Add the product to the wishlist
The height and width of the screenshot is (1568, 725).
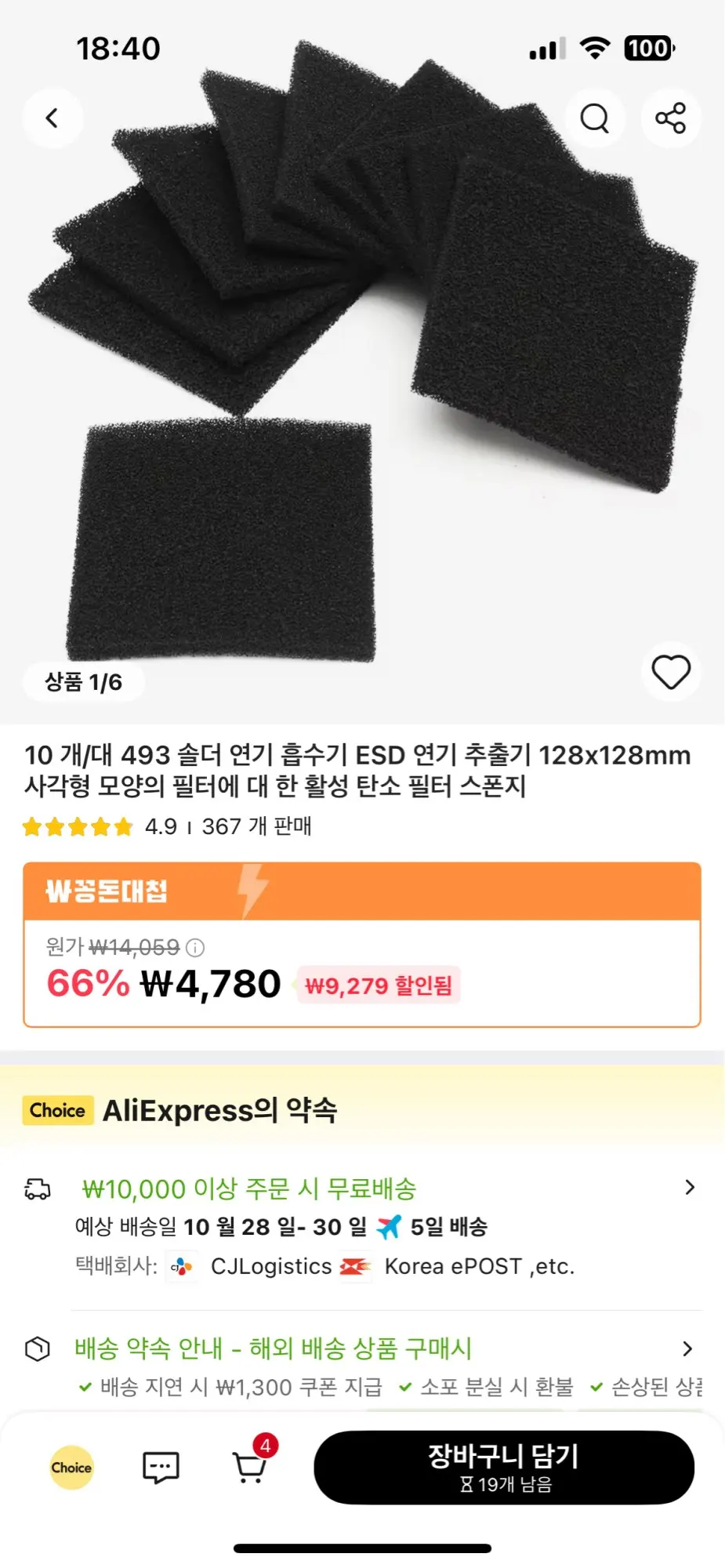tap(671, 672)
